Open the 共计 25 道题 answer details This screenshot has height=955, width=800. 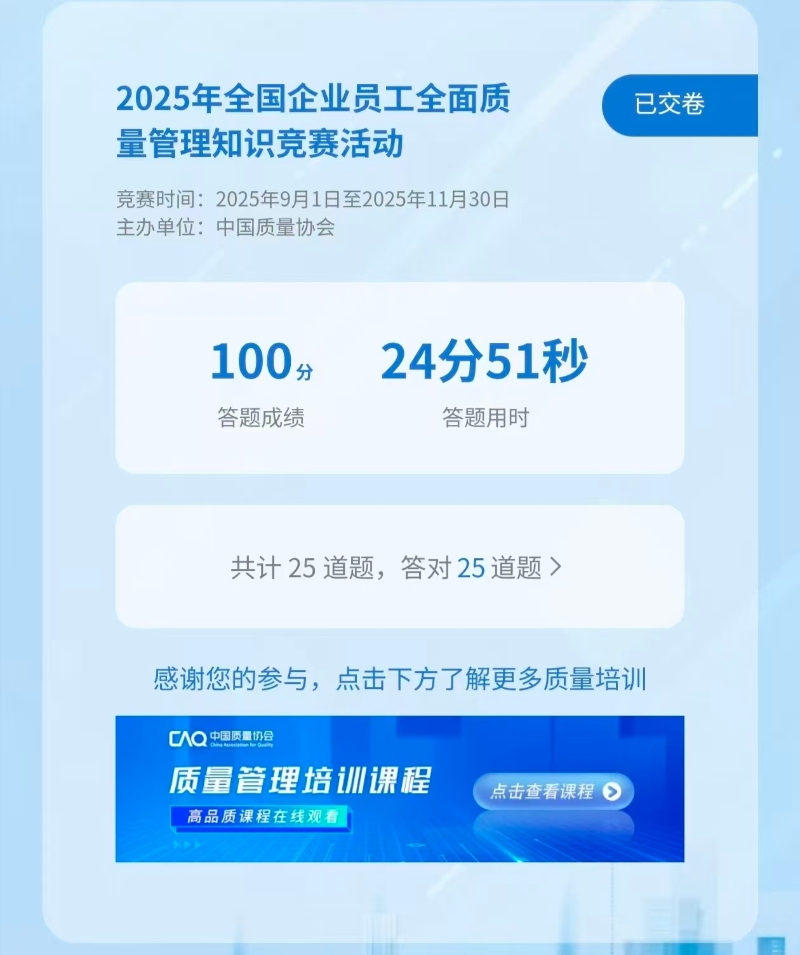click(398, 568)
